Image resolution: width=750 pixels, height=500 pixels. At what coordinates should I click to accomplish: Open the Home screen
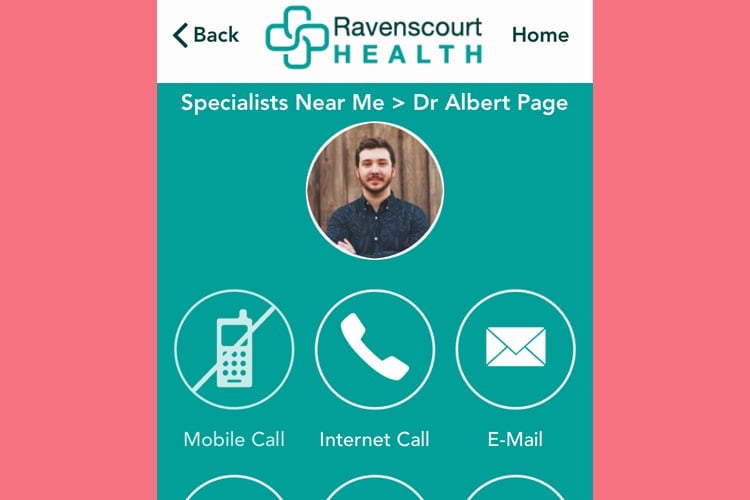[539, 35]
